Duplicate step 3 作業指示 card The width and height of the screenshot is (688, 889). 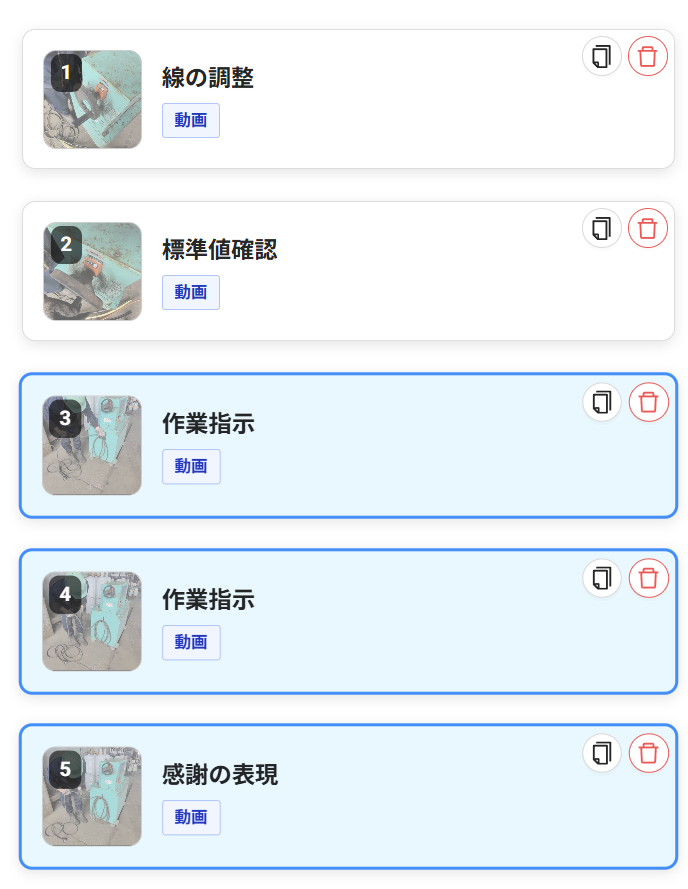tap(602, 402)
